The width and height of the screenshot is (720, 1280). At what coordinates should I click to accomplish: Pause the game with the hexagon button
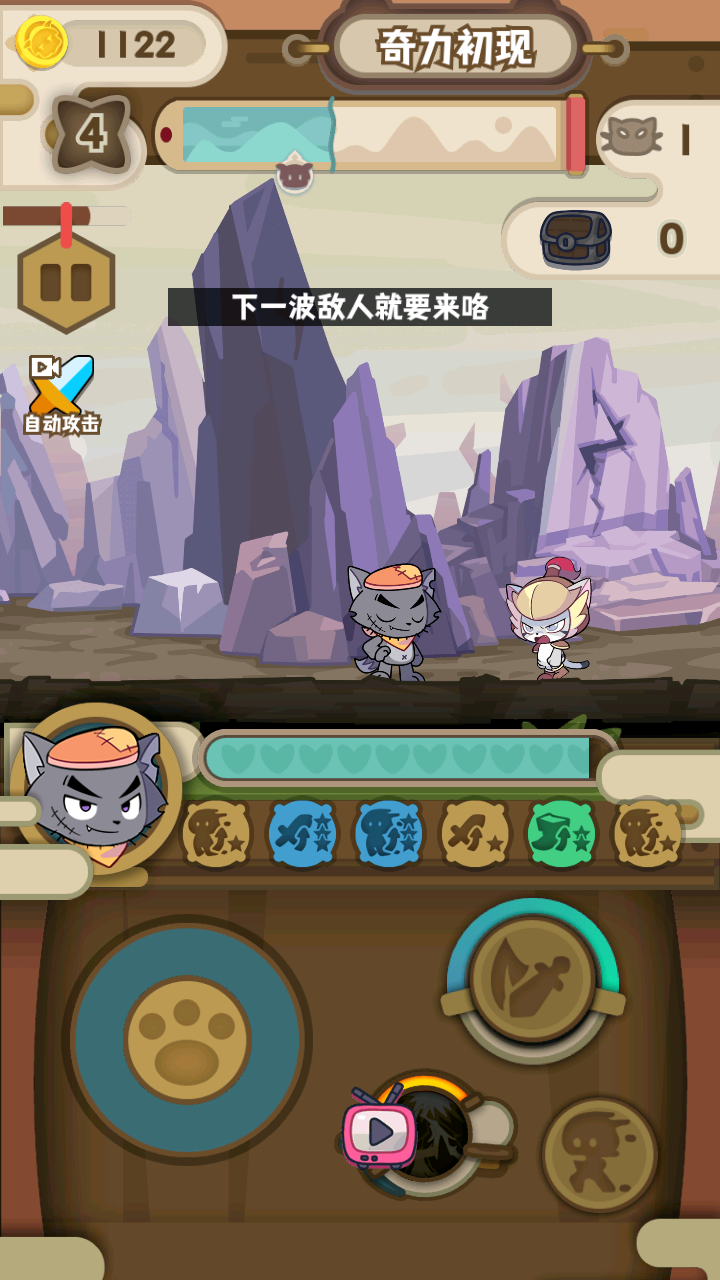coord(66,283)
